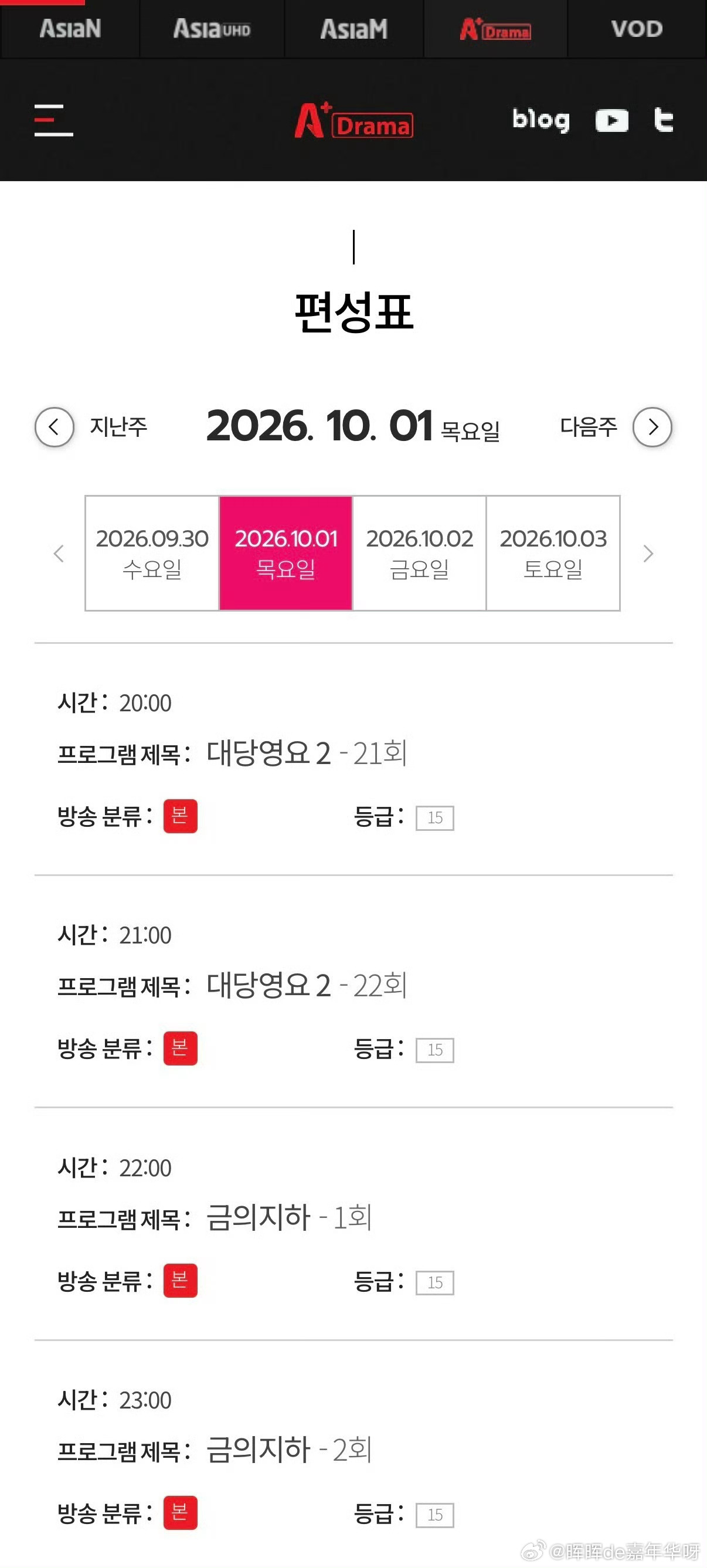Open the VOD tab
Viewport: 707px width, 1568px height.
coord(637,29)
